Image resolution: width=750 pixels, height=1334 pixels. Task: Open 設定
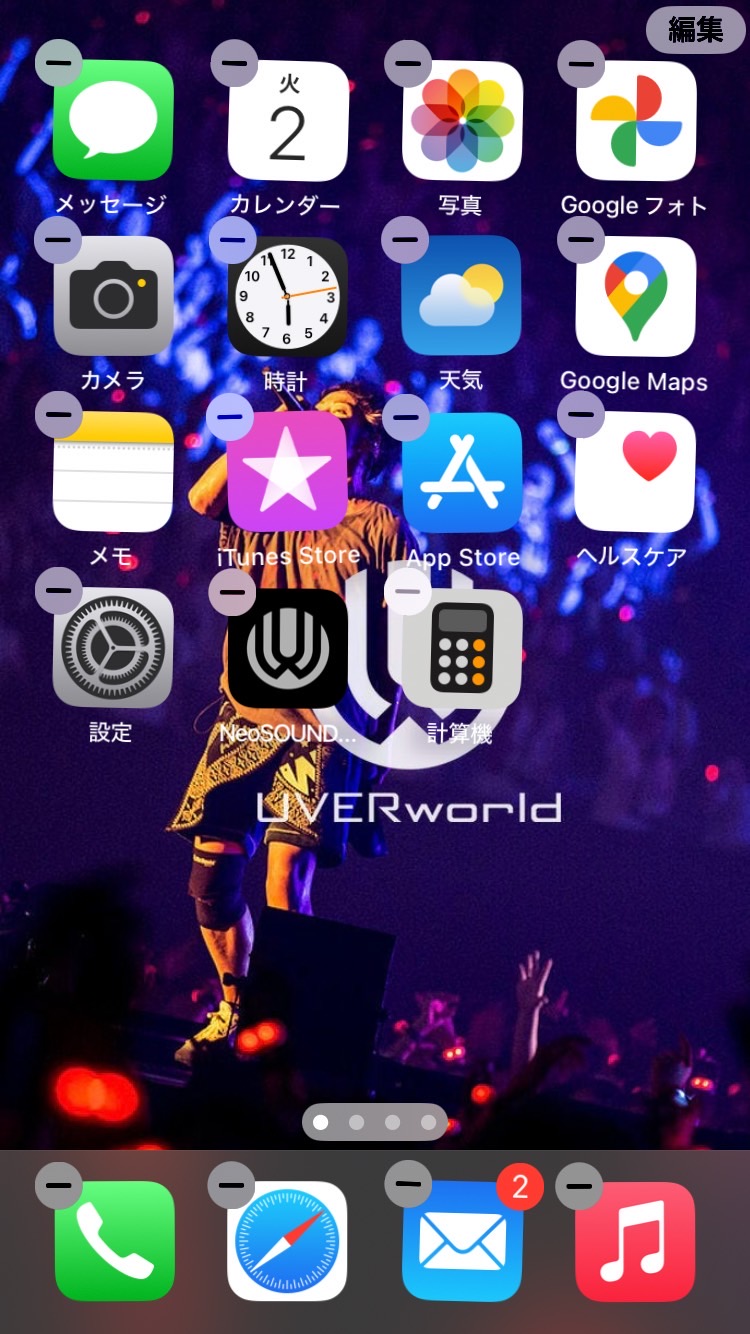click(x=113, y=648)
